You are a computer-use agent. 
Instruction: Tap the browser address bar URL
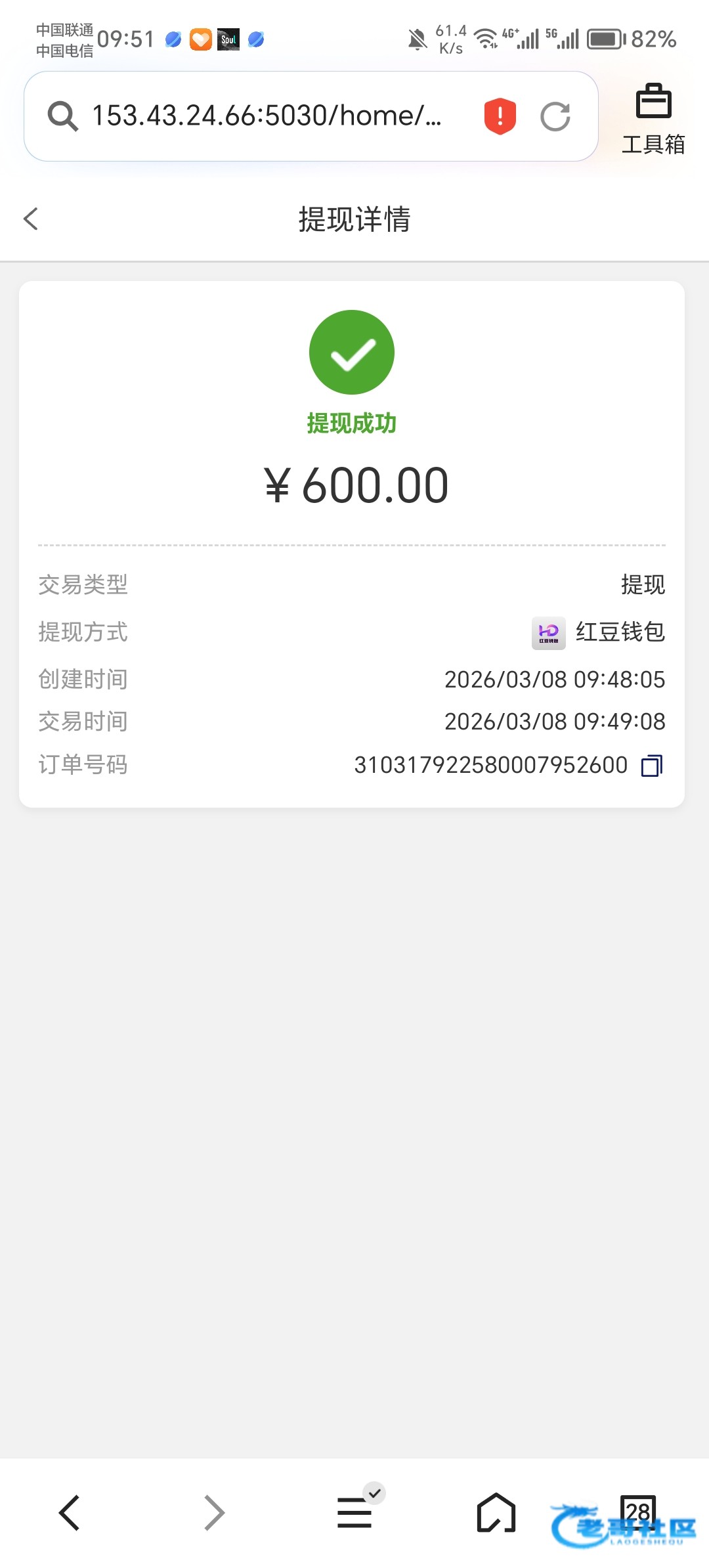coord(266,116)
